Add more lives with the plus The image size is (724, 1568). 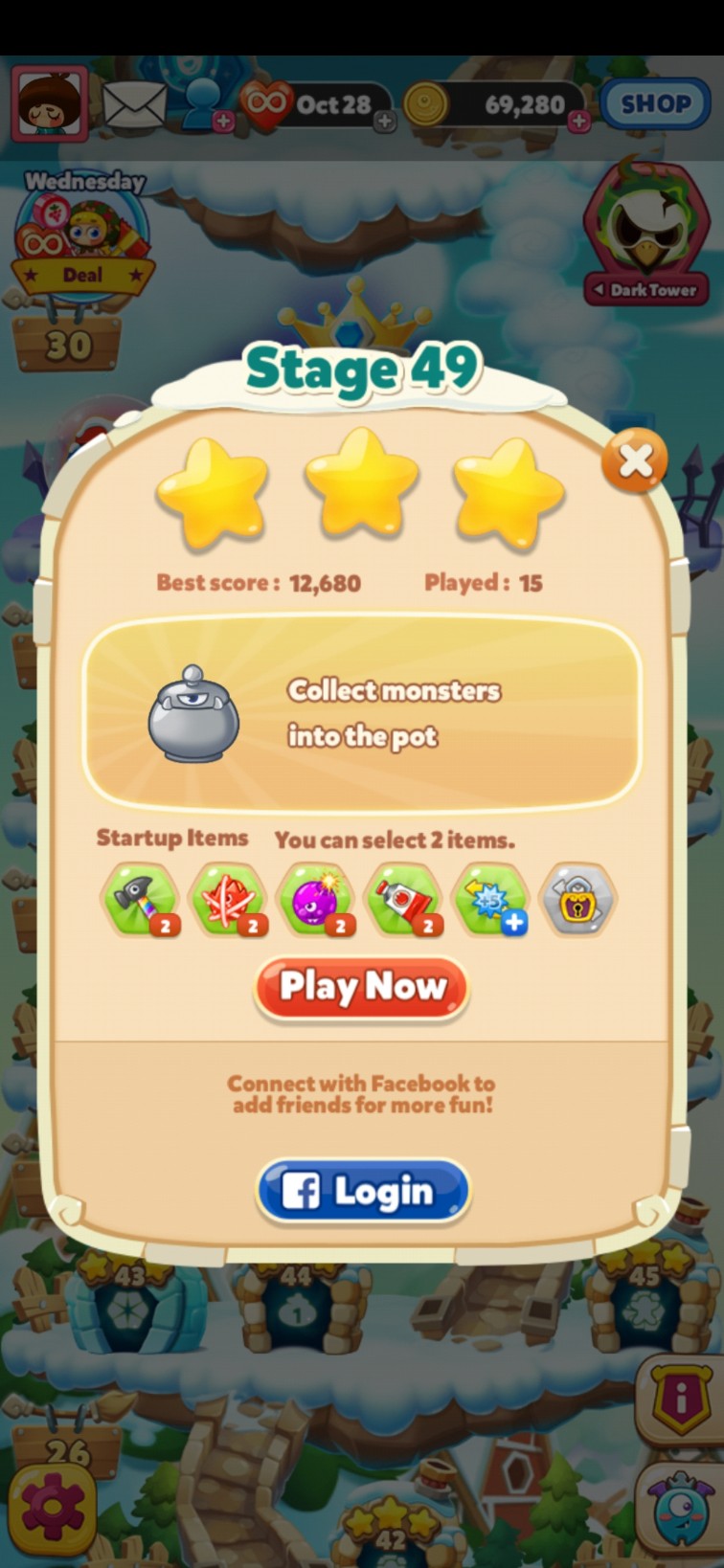pos(384,122)
